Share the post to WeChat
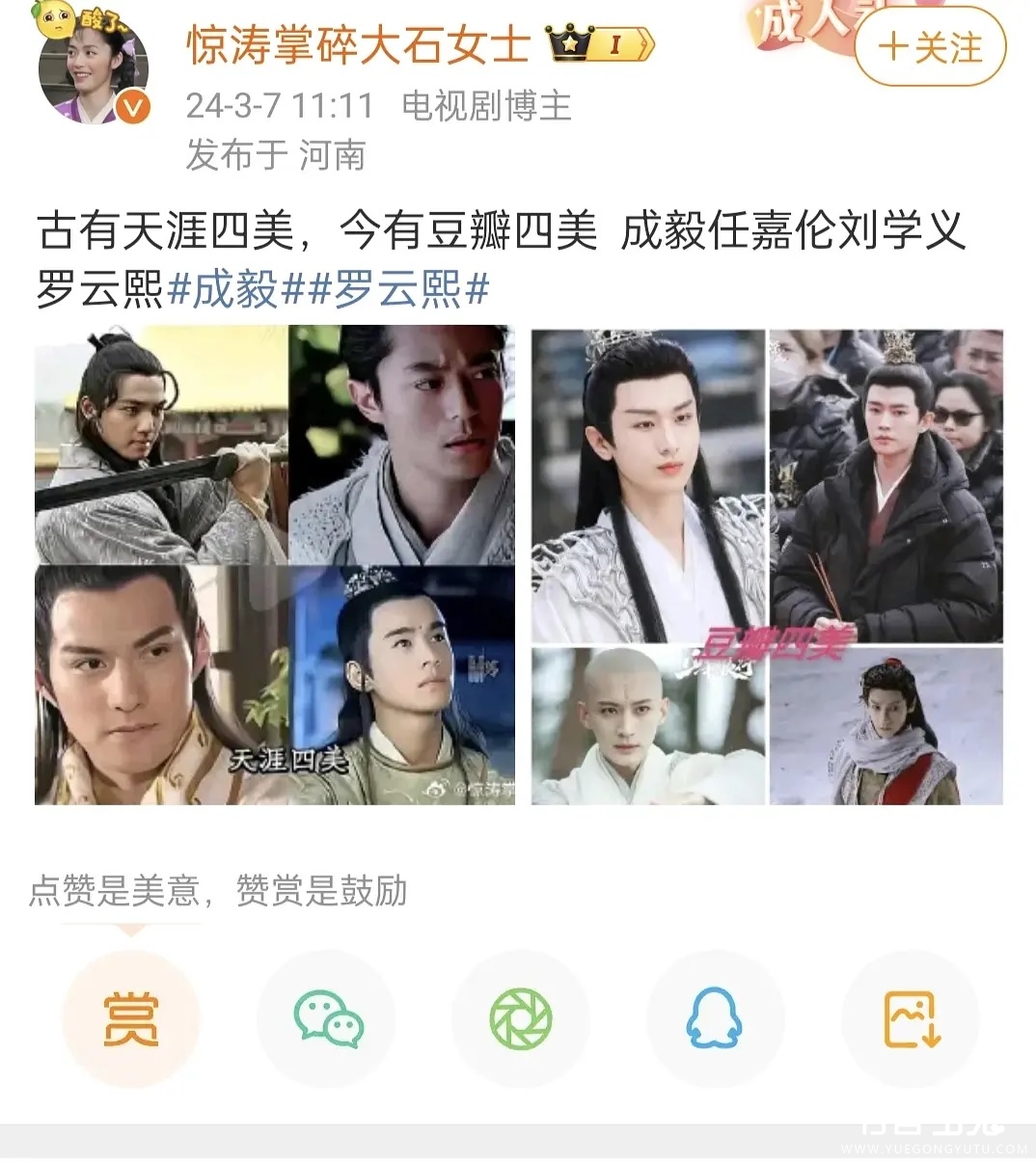 point(327,1017)
